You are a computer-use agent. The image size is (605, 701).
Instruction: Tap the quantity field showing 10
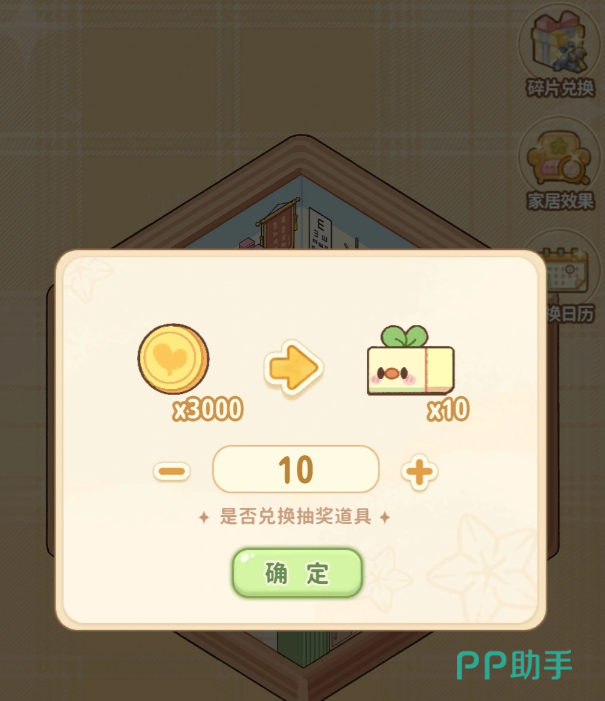296,469
